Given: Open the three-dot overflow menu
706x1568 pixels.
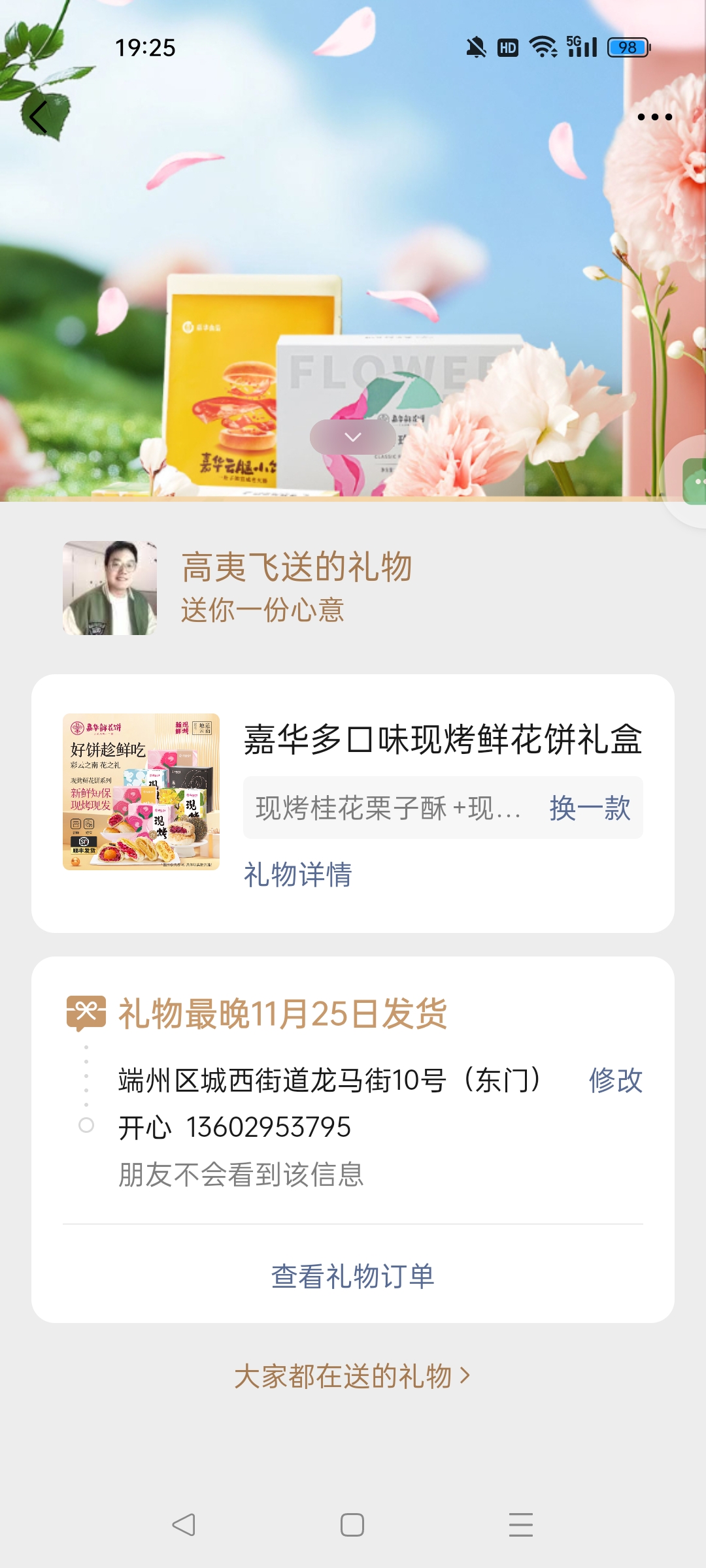Looking at the screenshot, I should (x=654, y=118).
